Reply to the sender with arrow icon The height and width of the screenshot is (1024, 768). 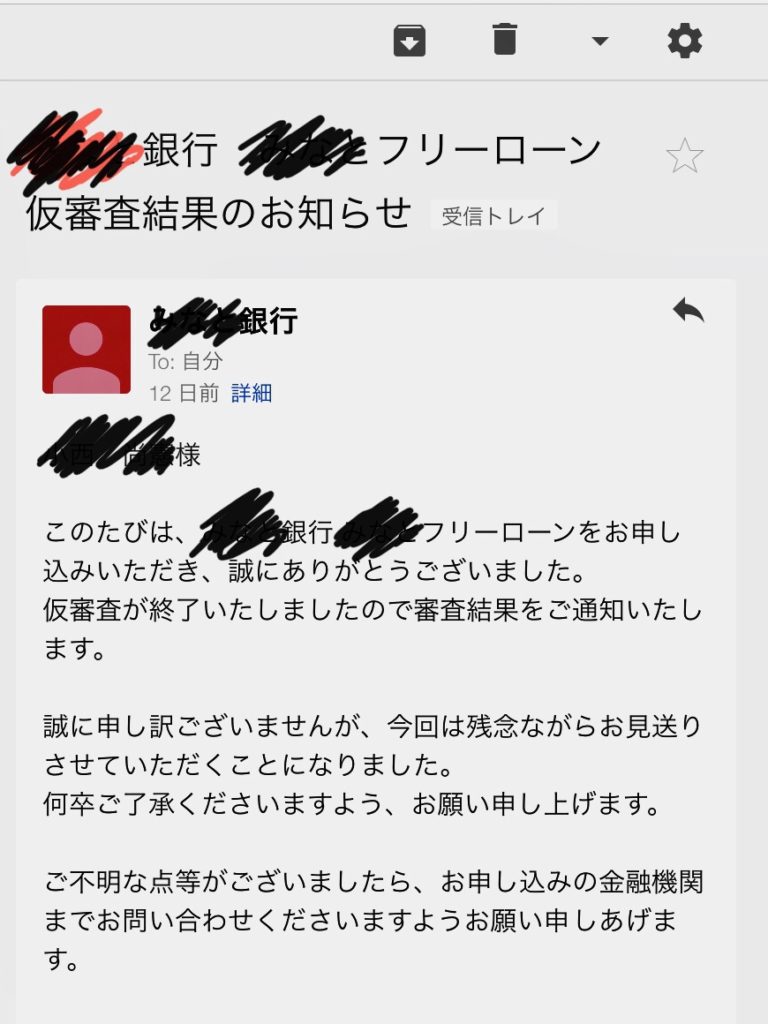[688, 311]
